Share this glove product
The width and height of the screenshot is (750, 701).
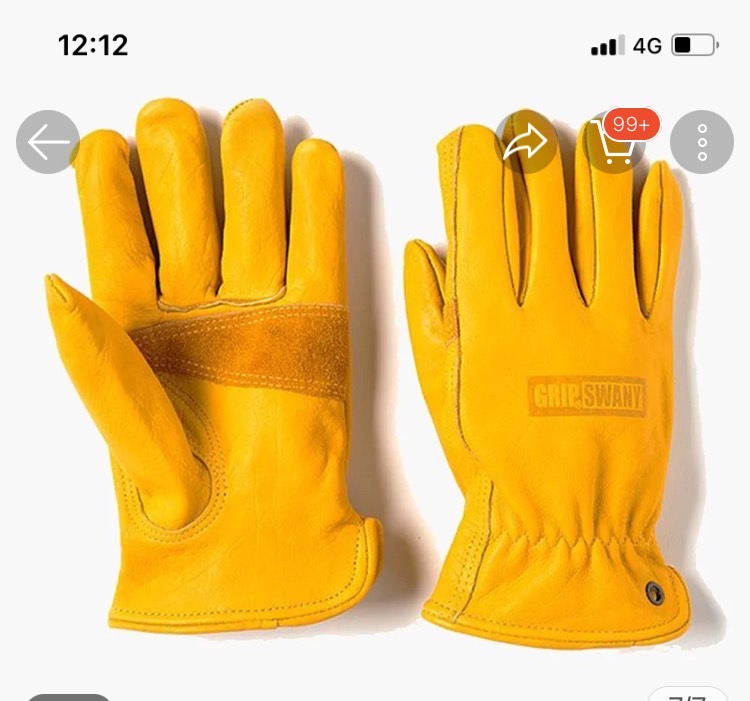click(x=526, y=142)
